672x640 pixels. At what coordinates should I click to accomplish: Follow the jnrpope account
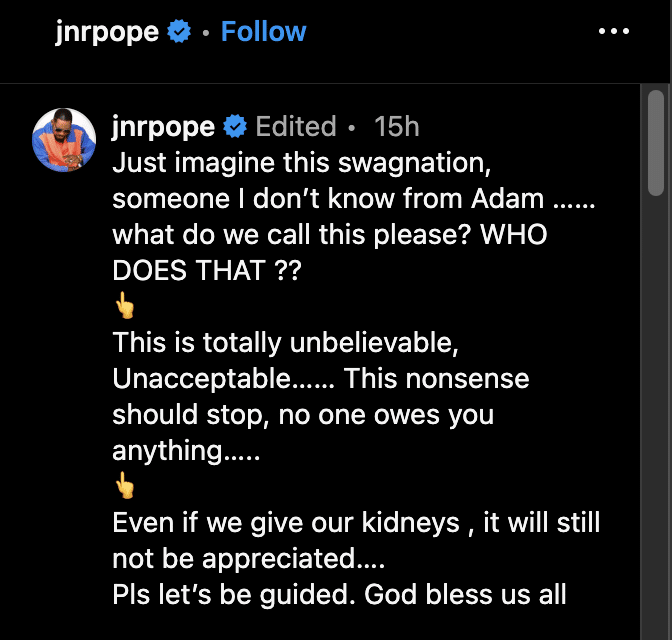coord(263,32)
